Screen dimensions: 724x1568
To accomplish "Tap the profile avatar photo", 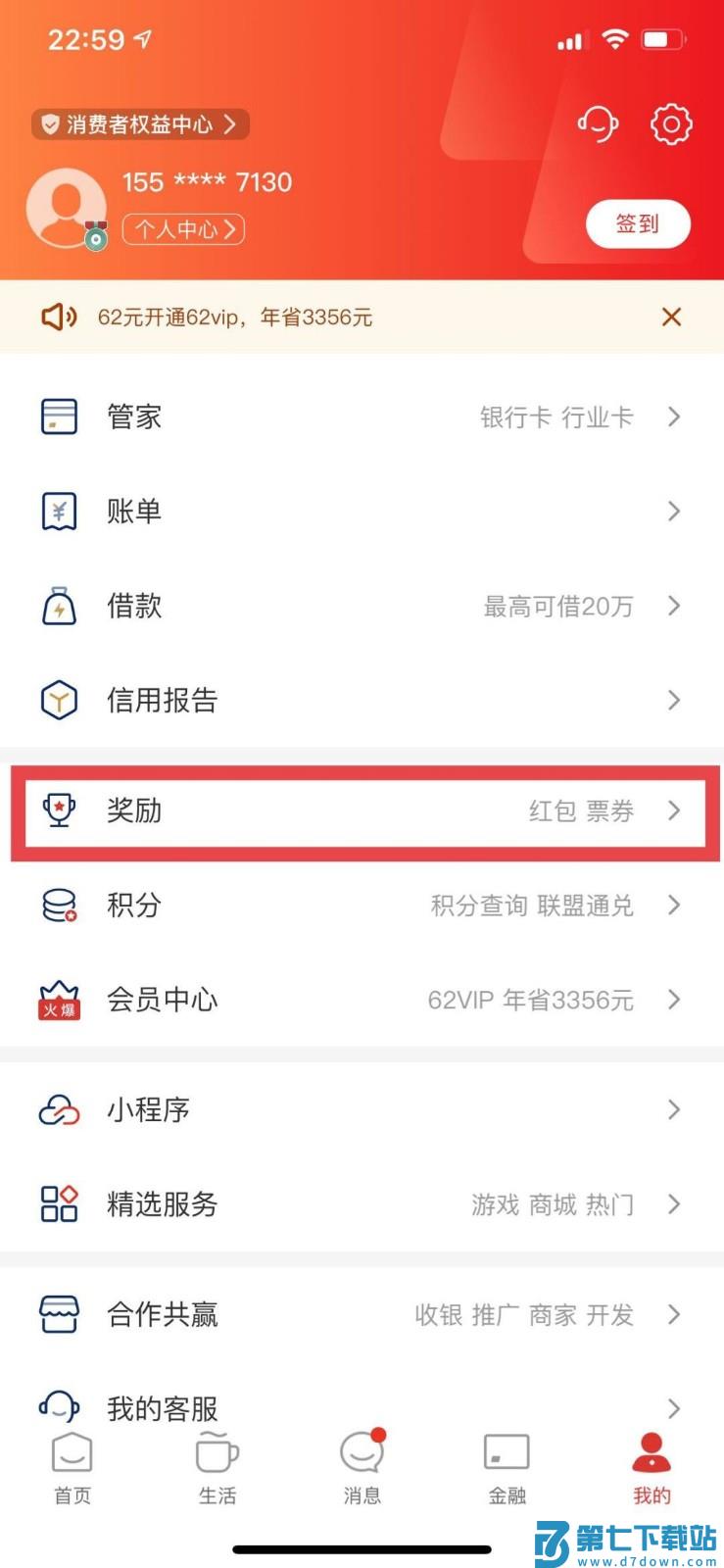I will [67, 206].
